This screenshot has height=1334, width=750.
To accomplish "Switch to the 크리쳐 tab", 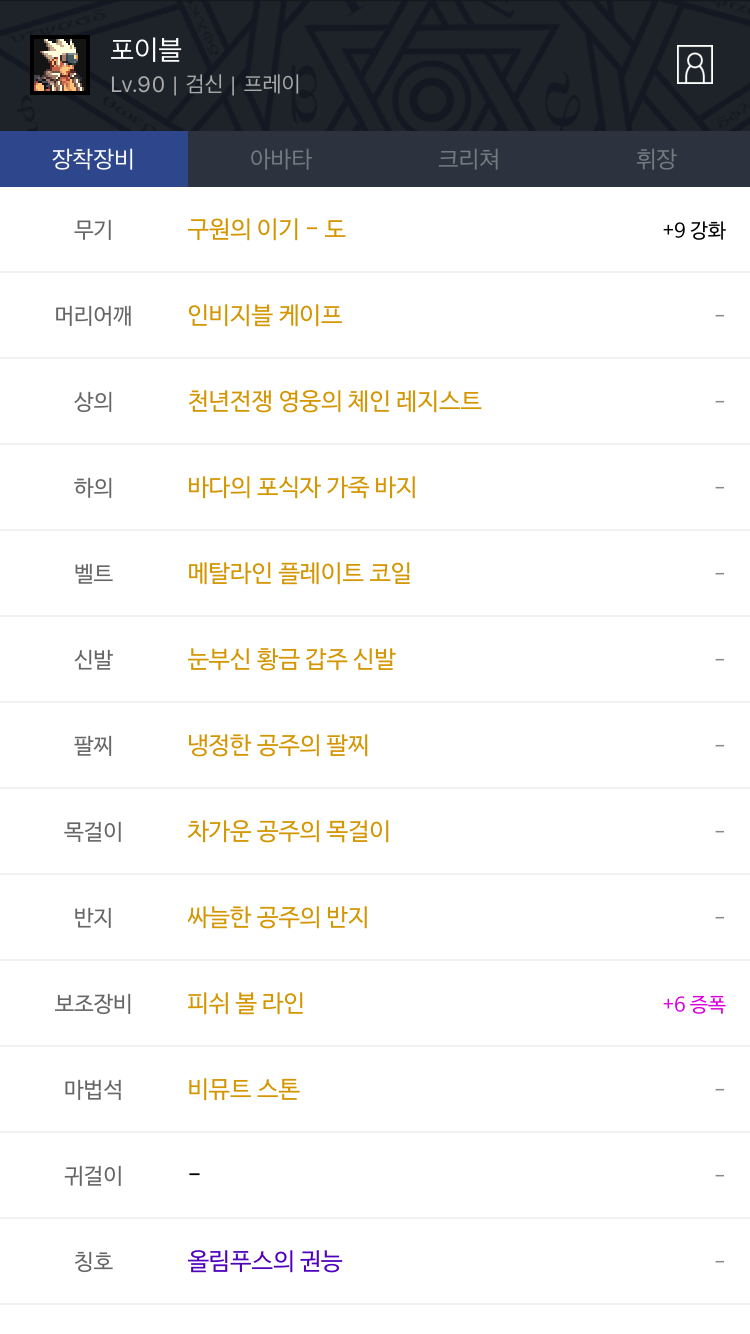I will coord(468,159).
